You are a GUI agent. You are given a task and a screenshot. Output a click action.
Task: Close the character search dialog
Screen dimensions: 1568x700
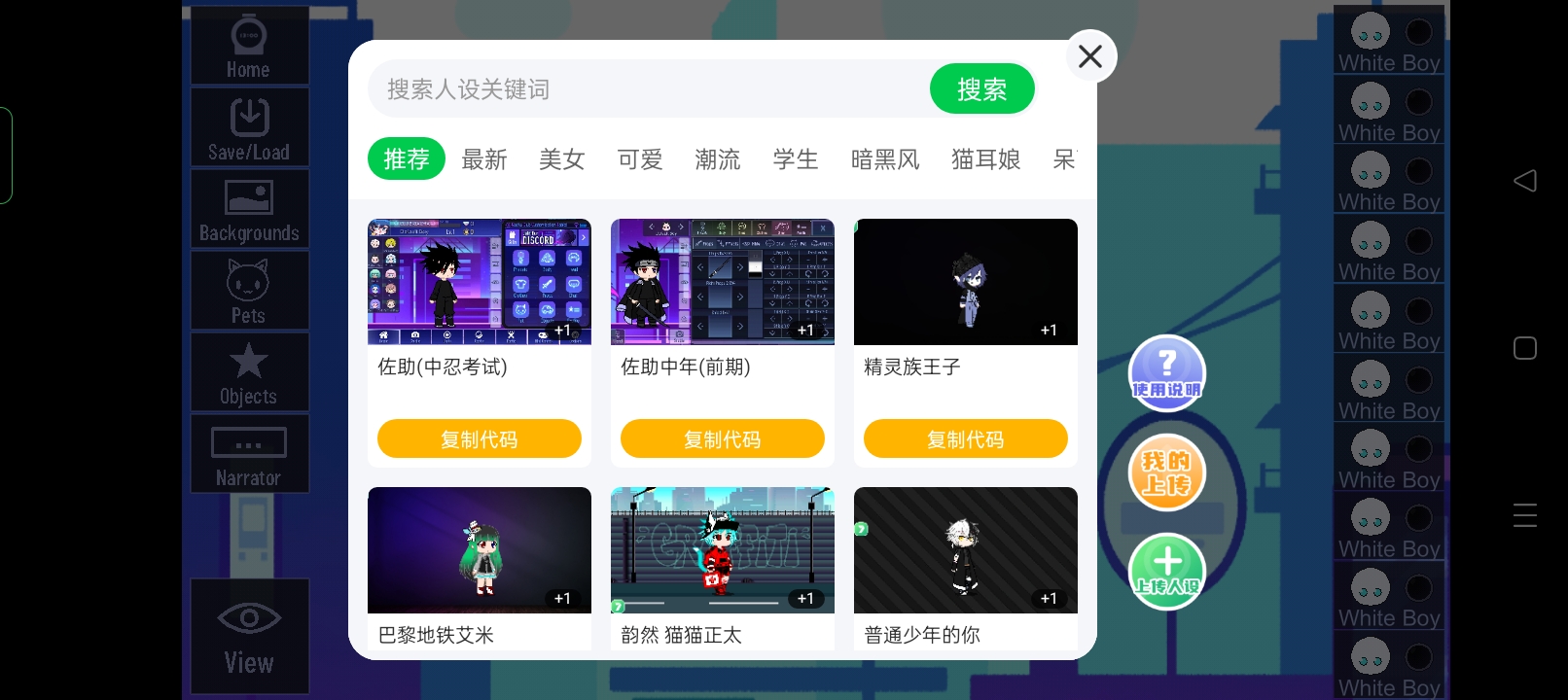click(x=1090, y=56)
